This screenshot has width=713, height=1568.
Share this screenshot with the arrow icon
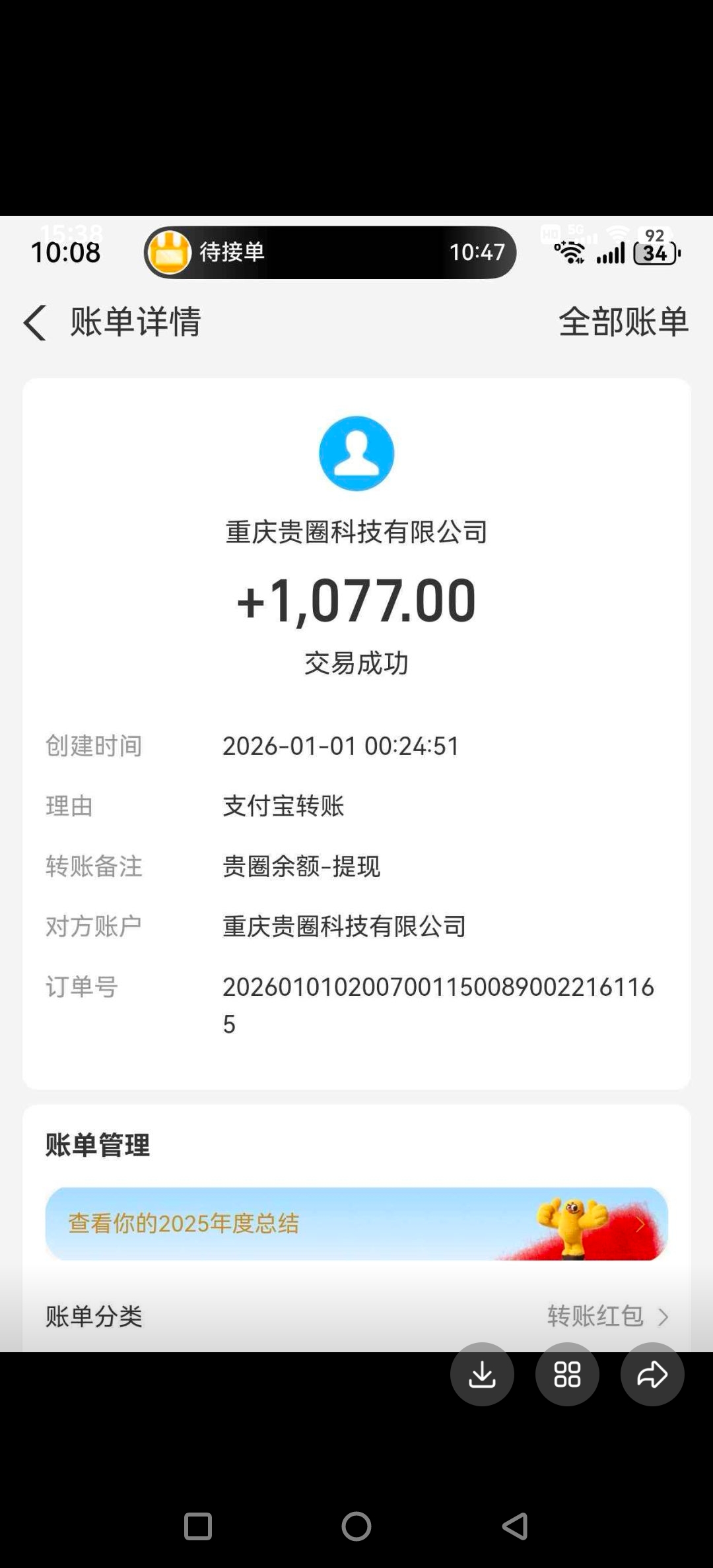click(652, 1375)
